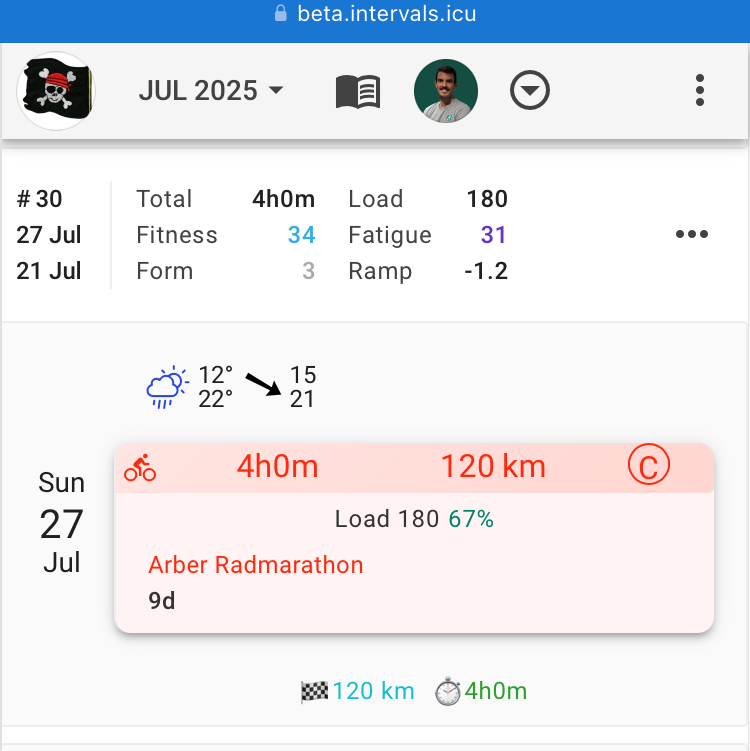Tap the circled down arrow icon

pyautogui.click(x=530, y=91)
